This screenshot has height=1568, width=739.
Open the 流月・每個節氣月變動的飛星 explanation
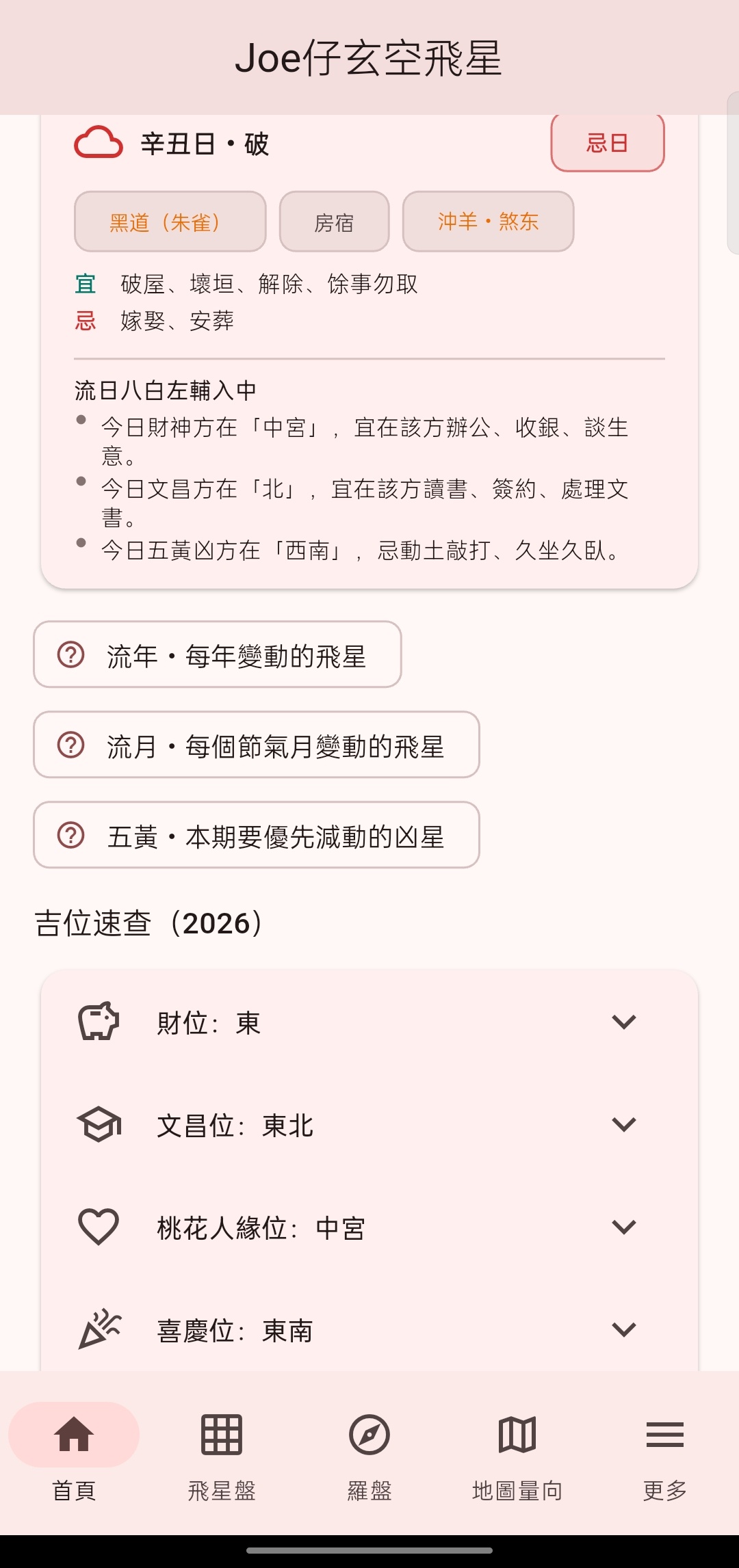tap(257, 745)
